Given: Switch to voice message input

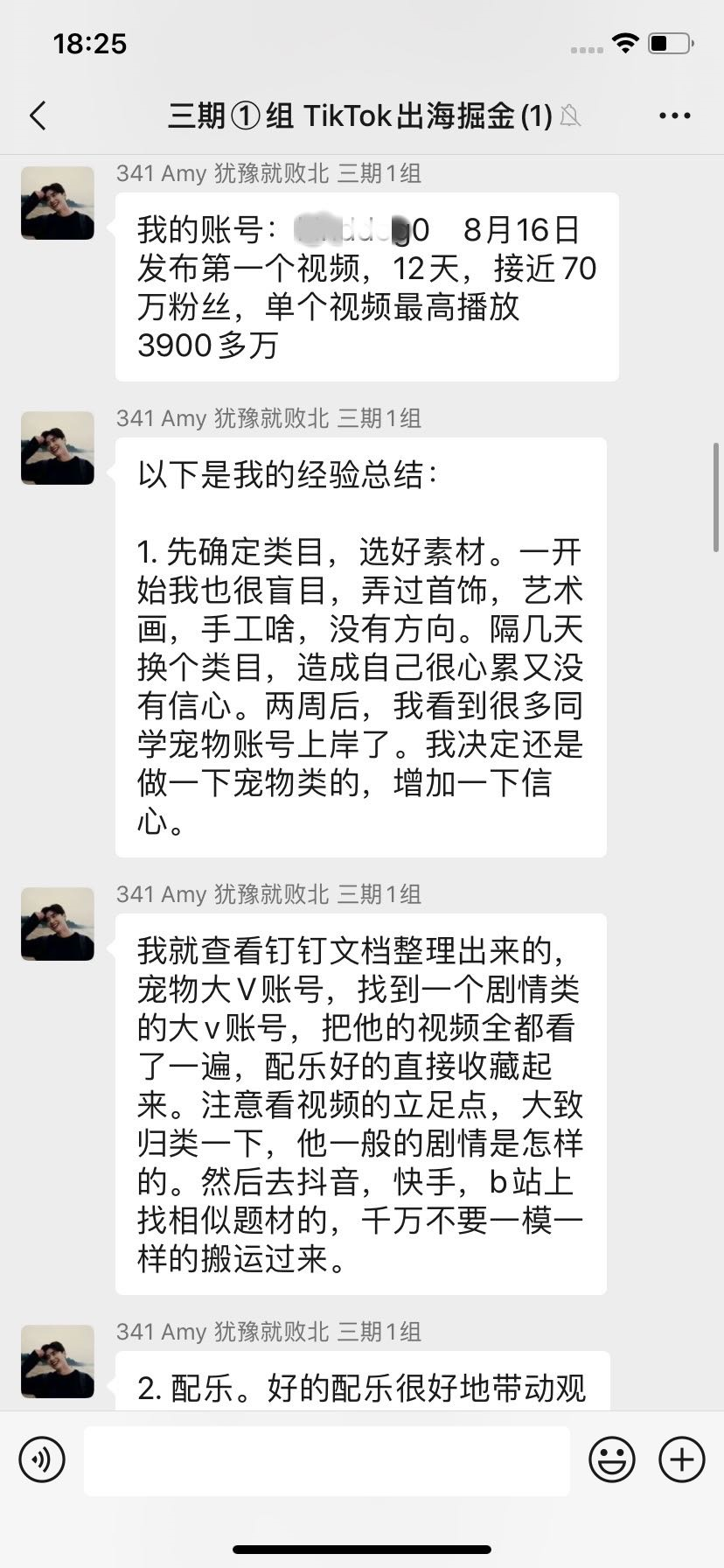Looking at the screenshot, I should pos(42,1459).
